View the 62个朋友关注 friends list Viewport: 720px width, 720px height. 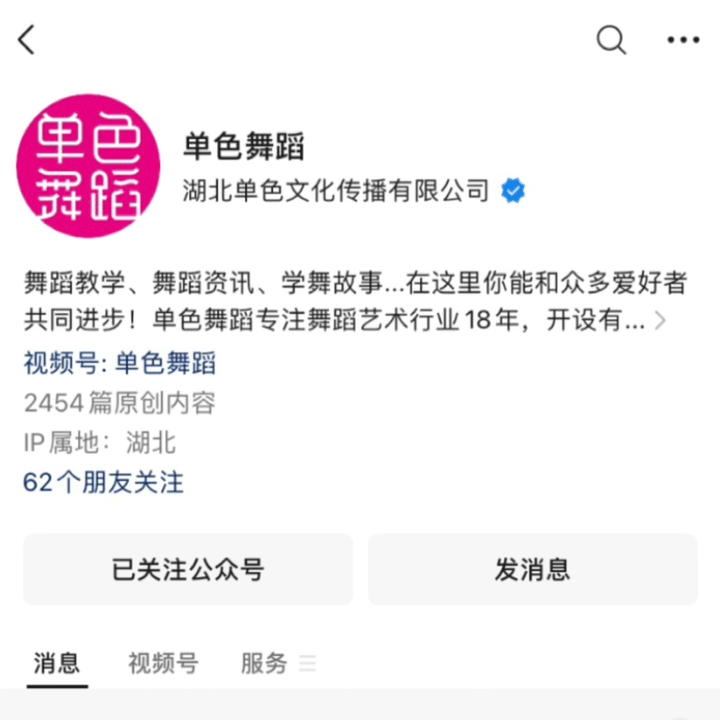[103, 482]
